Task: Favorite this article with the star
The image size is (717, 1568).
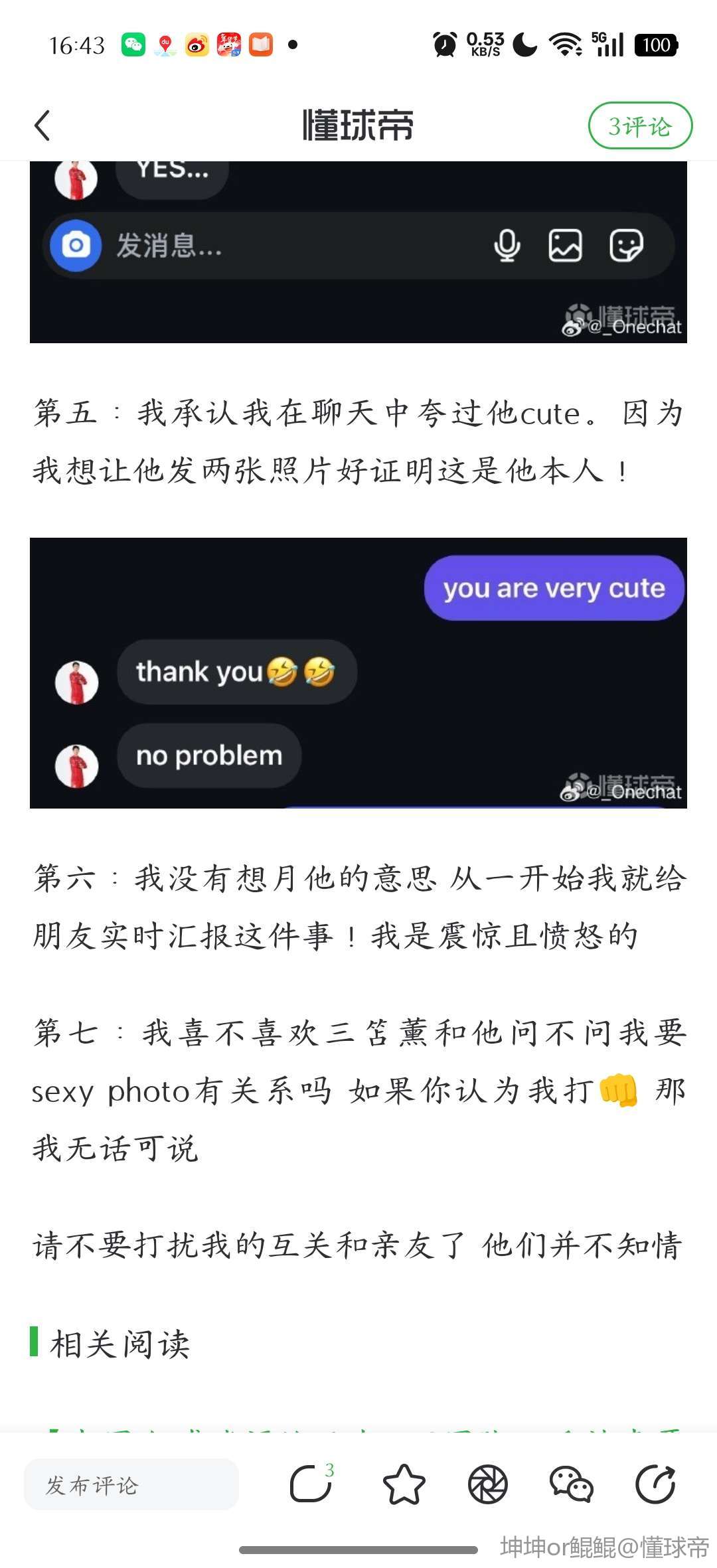Action: tap(404, 1484)
